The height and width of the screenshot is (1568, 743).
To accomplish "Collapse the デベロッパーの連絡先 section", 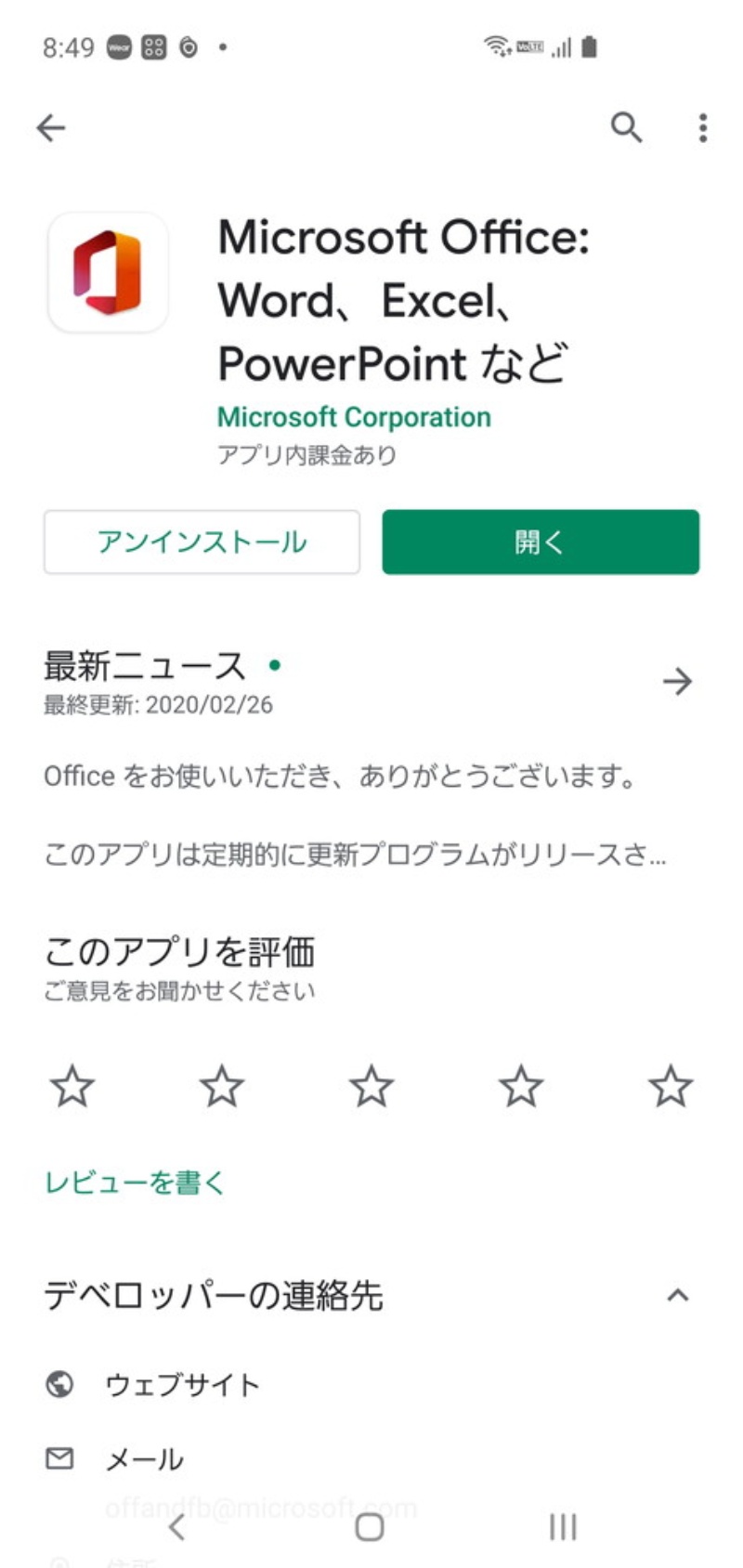I will coord(678,1295).
